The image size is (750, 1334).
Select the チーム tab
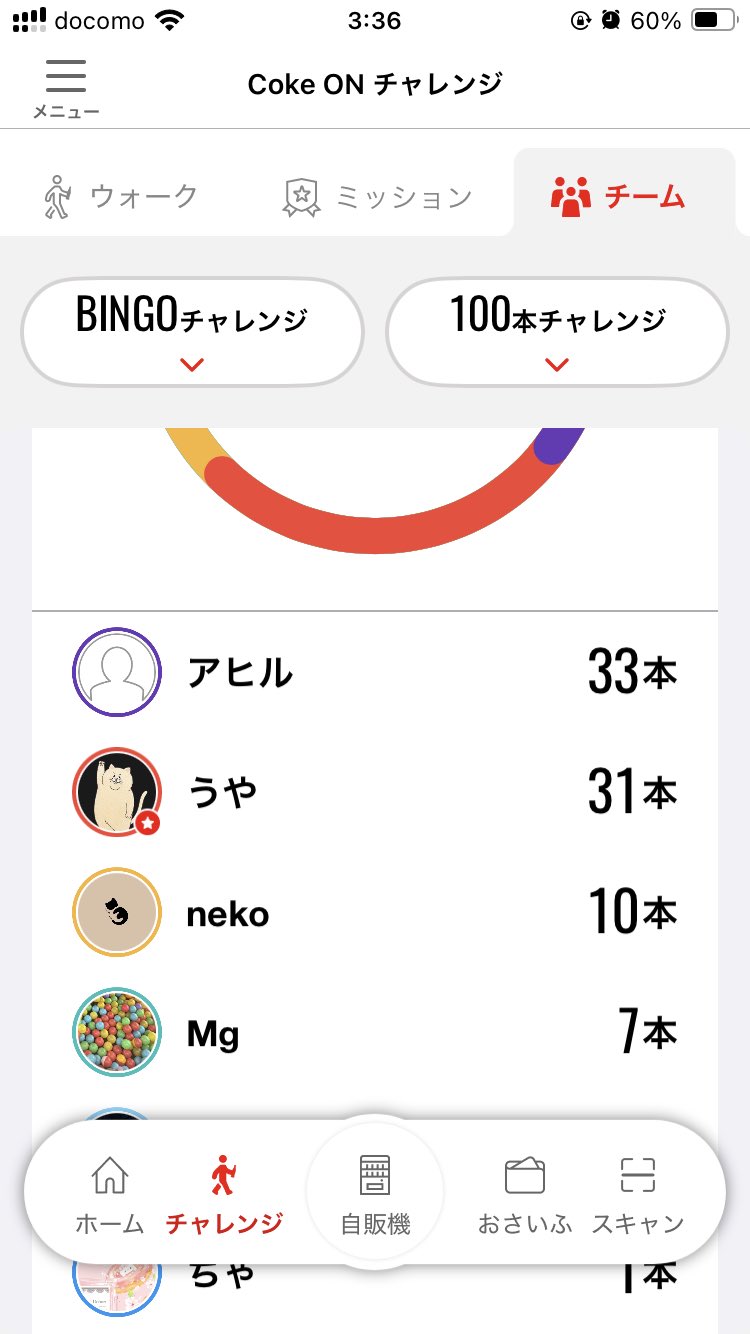pos(619,196)
